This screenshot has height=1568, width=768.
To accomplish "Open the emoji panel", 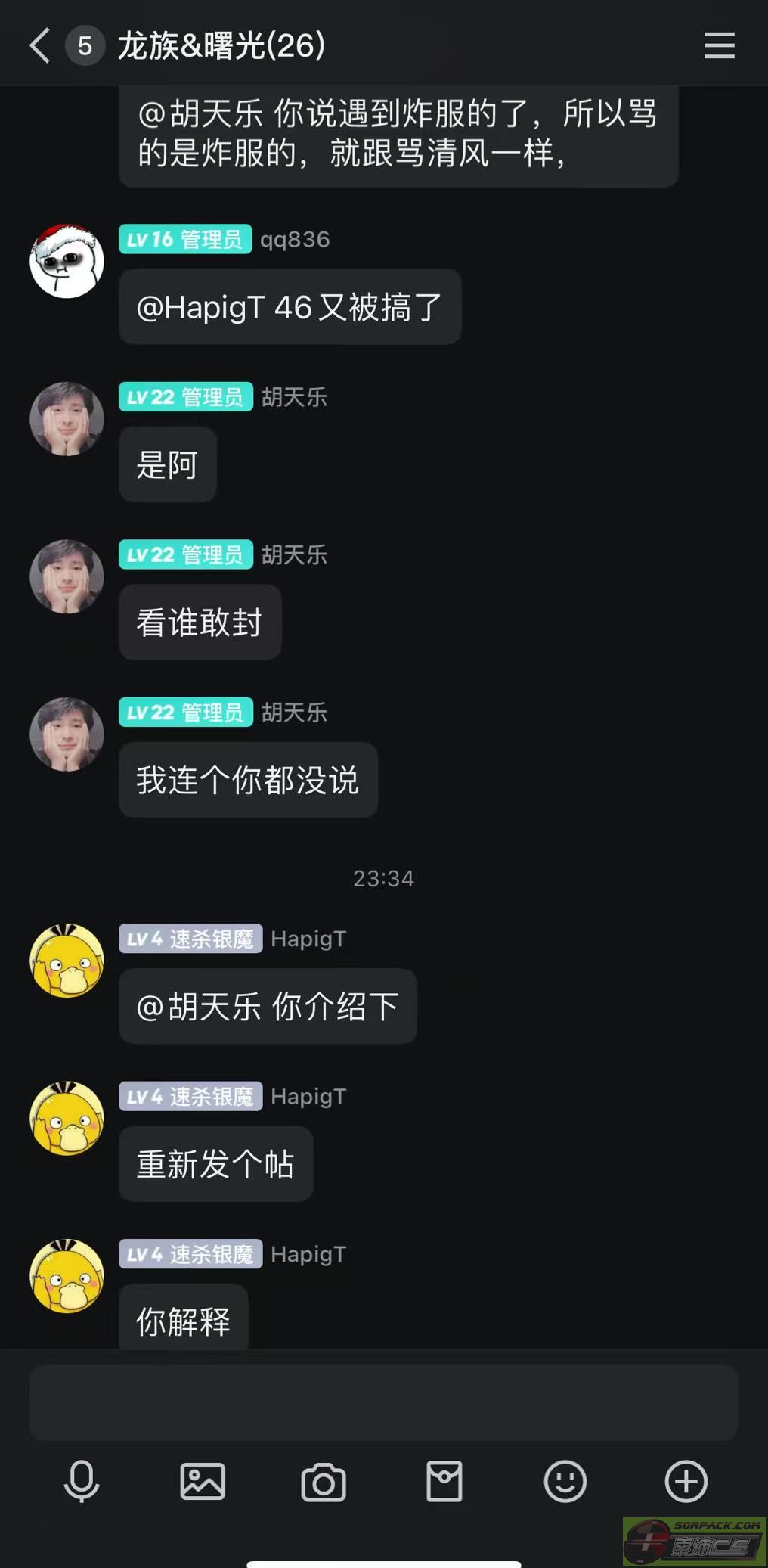I will coord(565,1481).
